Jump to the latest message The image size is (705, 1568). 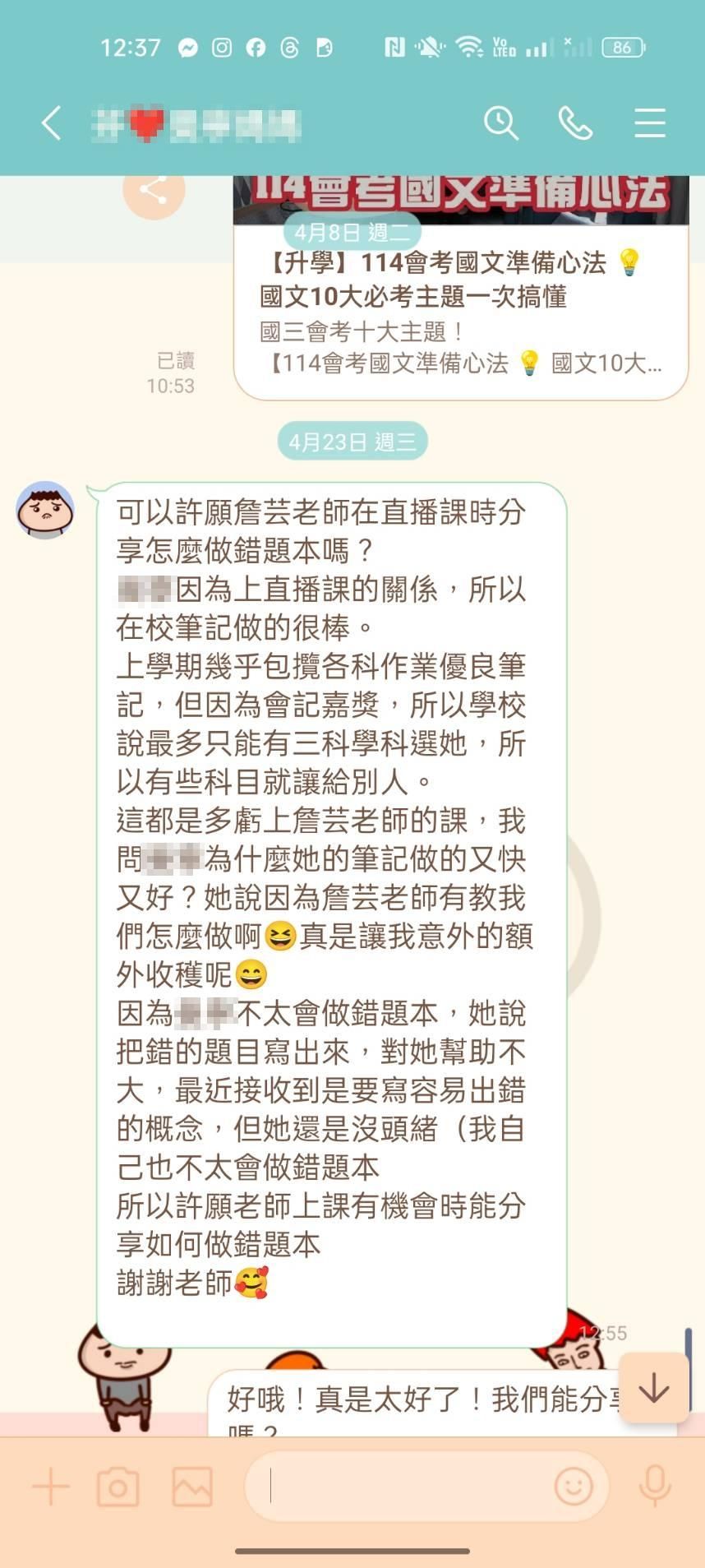(654, 1388)
